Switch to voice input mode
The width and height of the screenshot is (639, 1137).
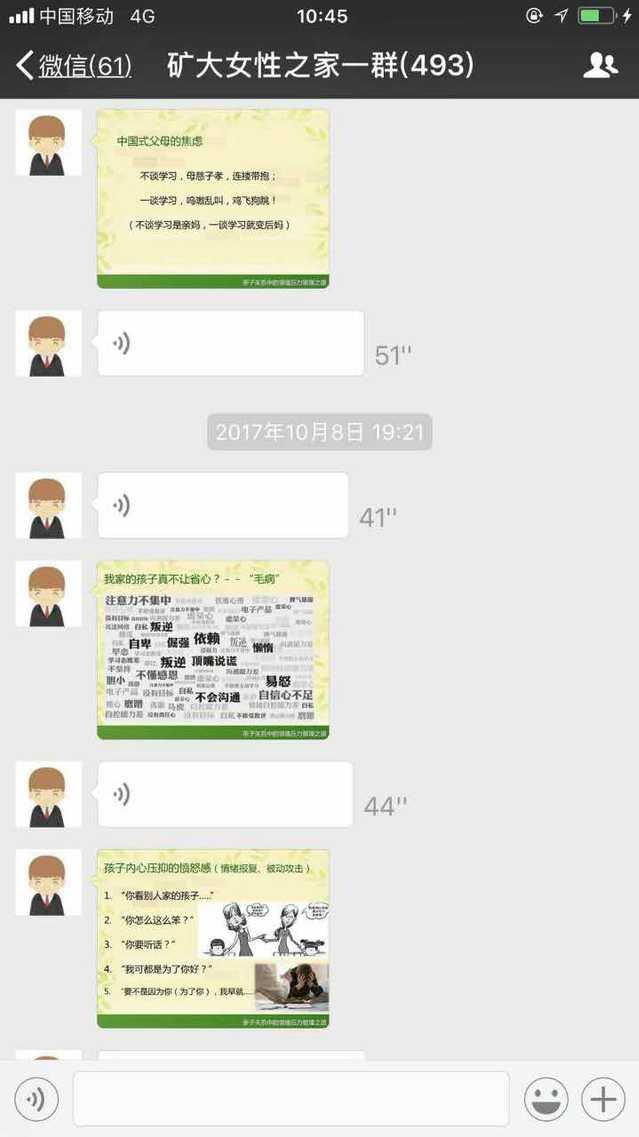[x=36, y=1100]
